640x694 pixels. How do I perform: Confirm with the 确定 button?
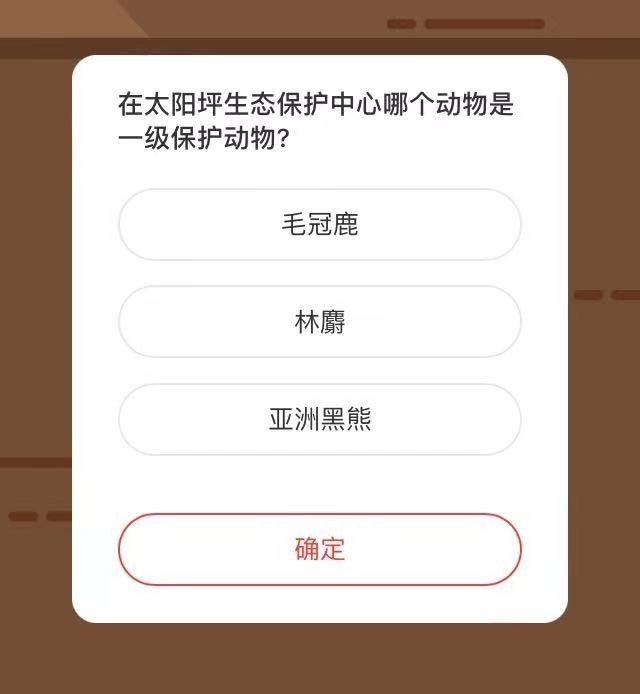coord(320,549)
